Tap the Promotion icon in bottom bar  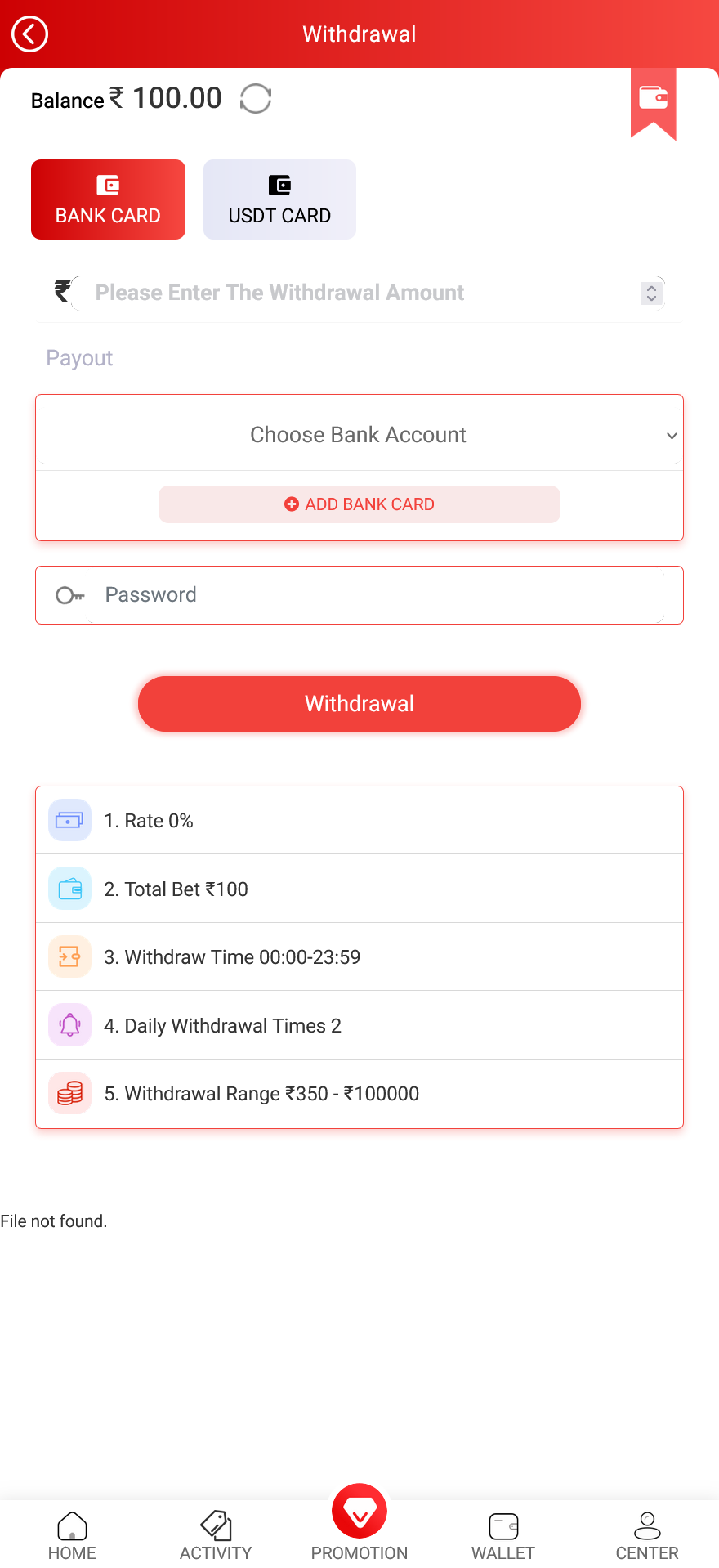pyautogui.click(x=359, y=1511)
